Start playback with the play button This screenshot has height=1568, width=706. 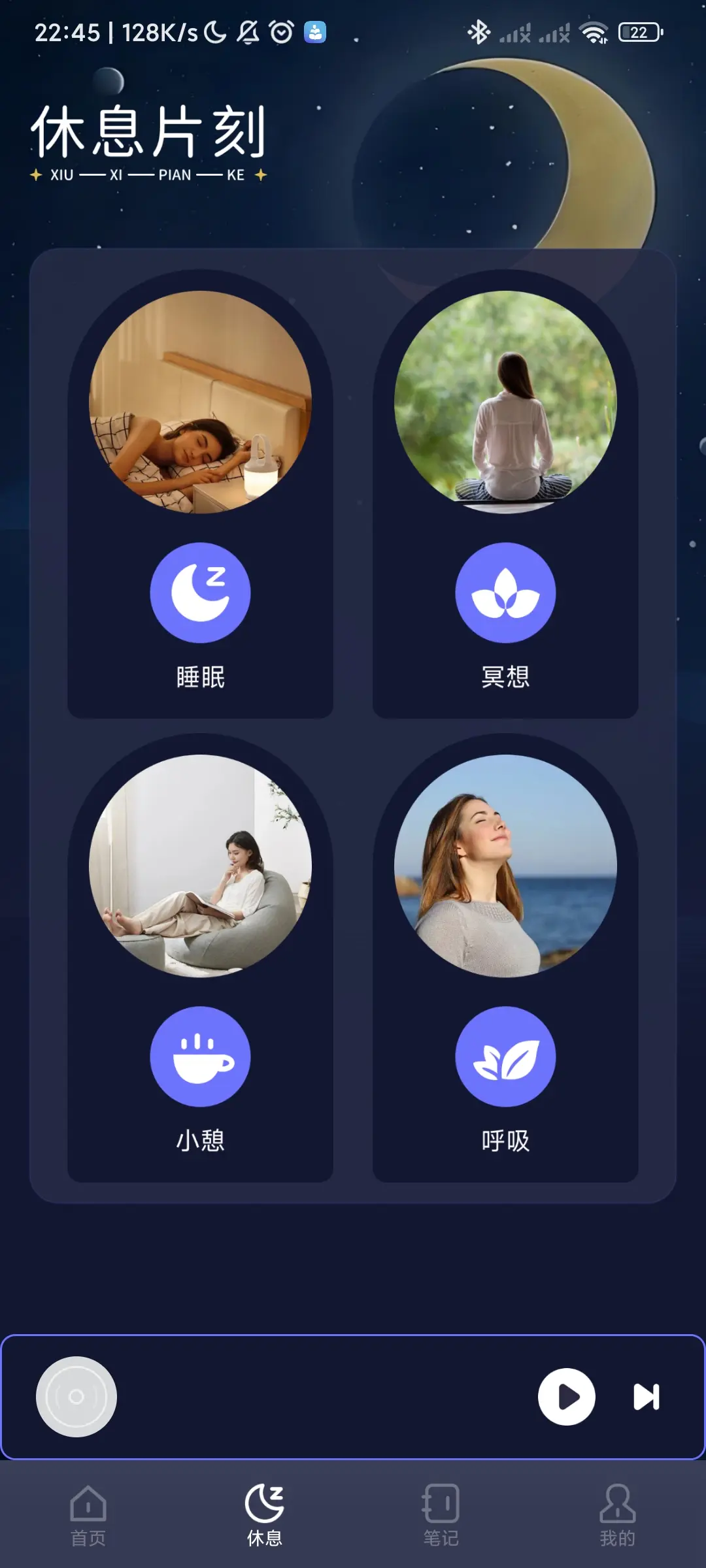[x=566, y=1397]
